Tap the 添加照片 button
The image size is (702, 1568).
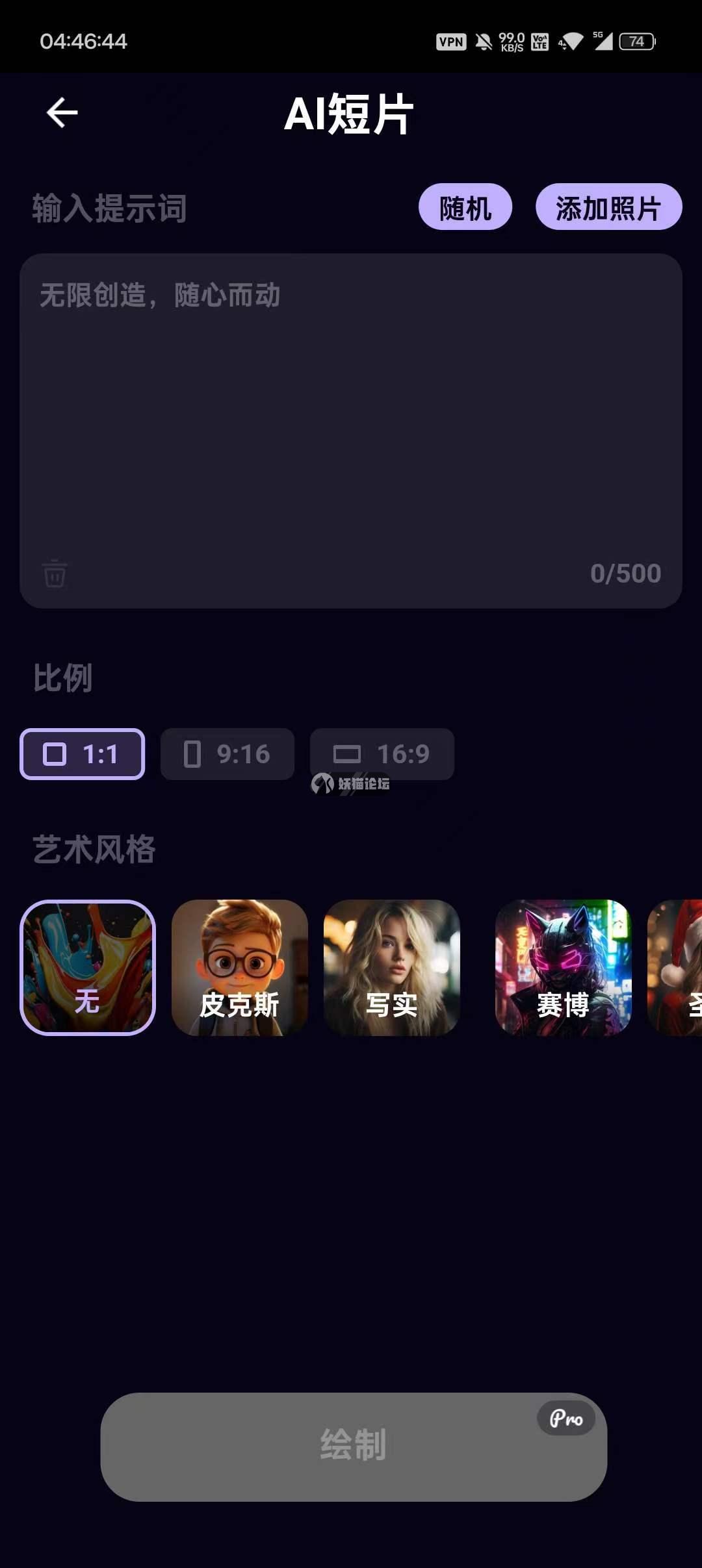[608, 207]
